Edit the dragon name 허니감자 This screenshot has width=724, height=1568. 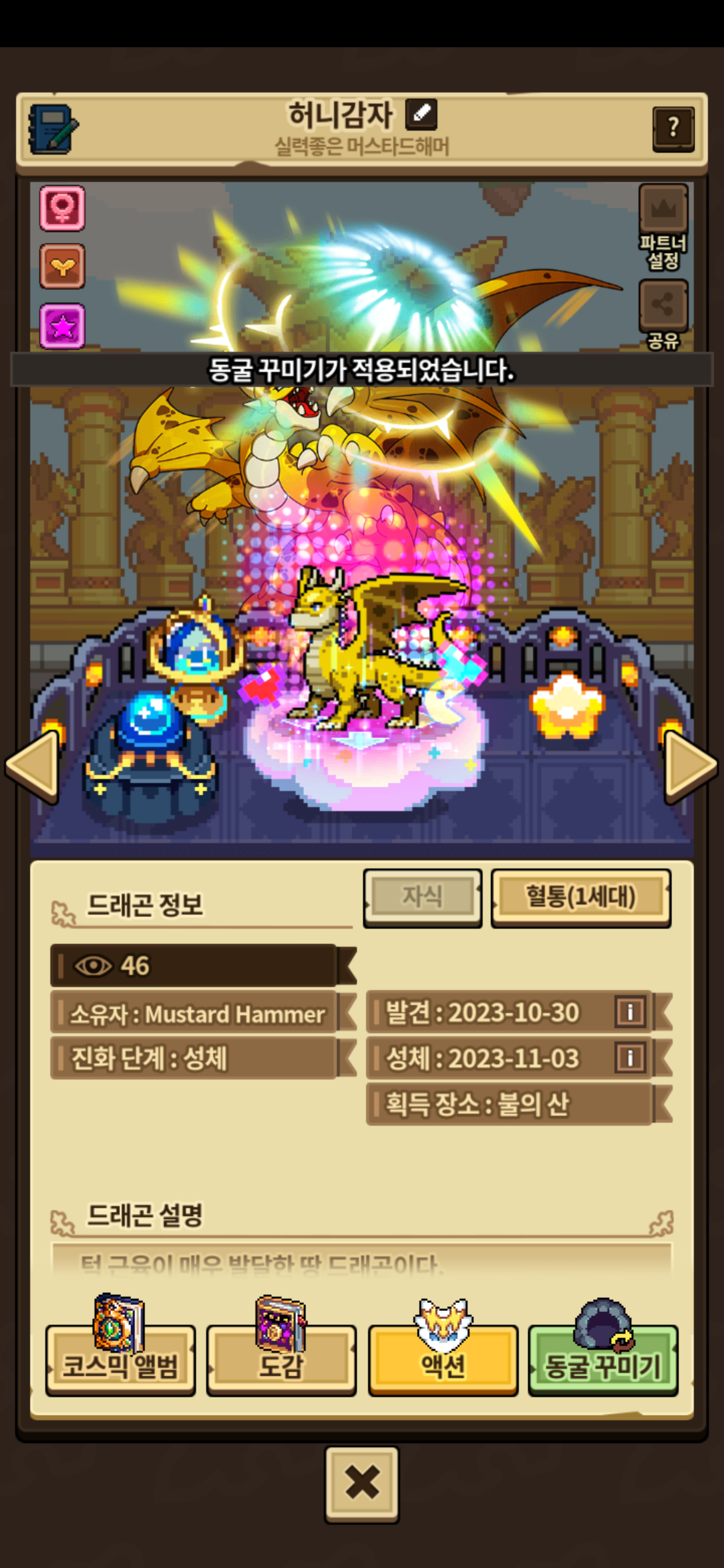421,114
